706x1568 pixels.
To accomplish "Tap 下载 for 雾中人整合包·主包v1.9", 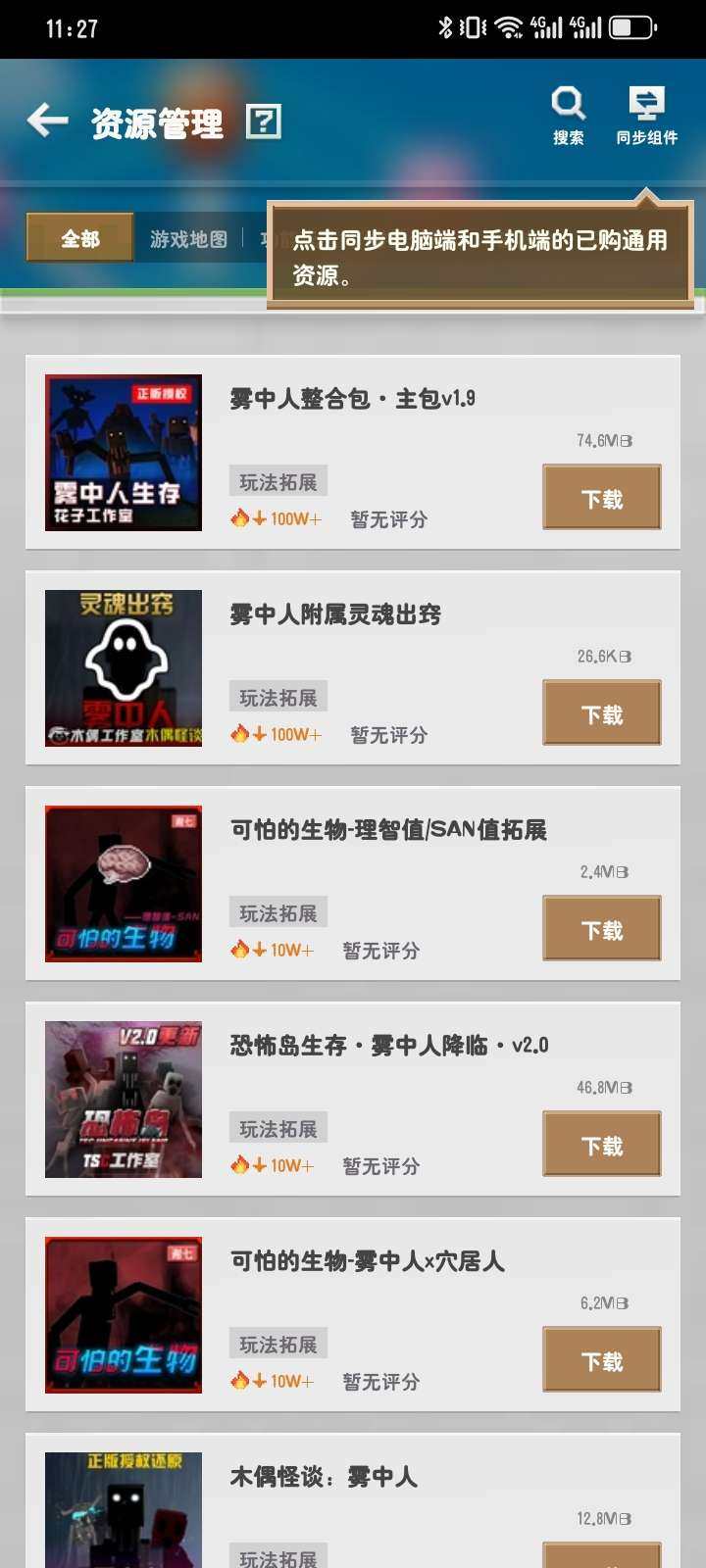I will (x=601, y=498).
